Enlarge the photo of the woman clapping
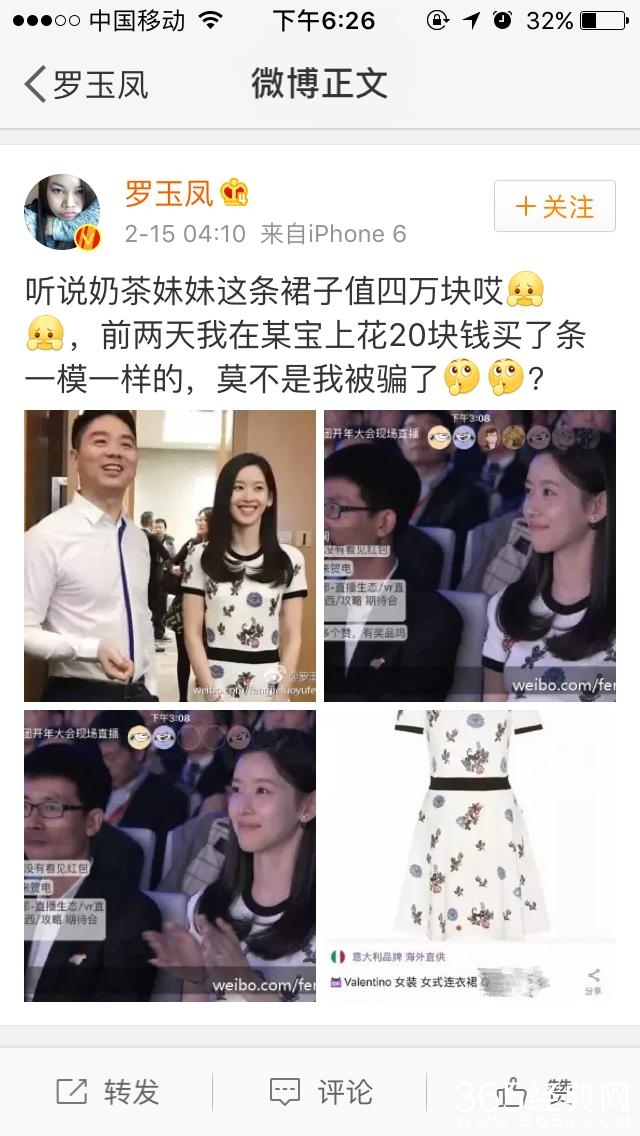Viewport: 640px width, 1136px height. click(170, 855)
